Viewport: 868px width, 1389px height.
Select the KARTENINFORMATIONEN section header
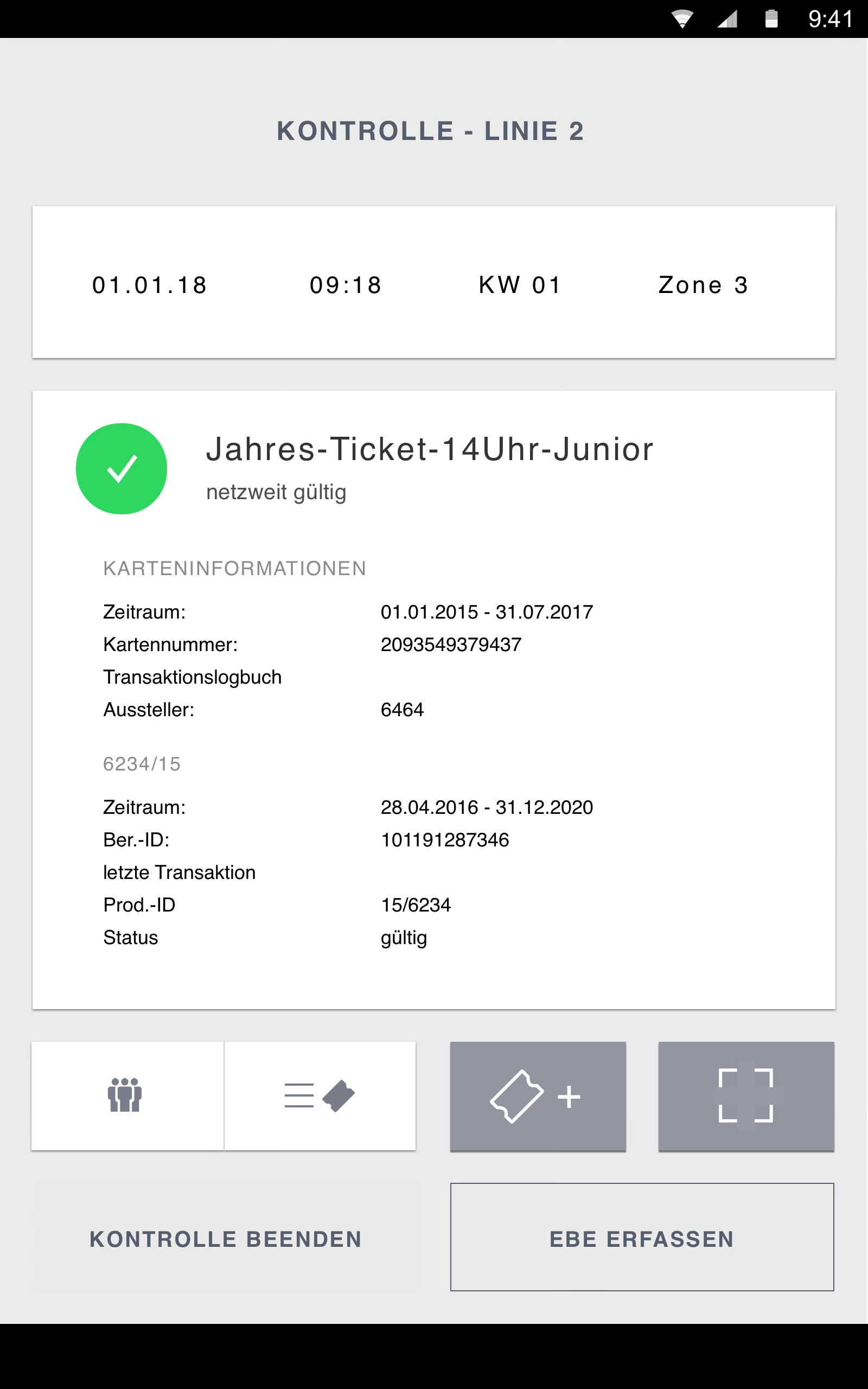tap(235, 568)
